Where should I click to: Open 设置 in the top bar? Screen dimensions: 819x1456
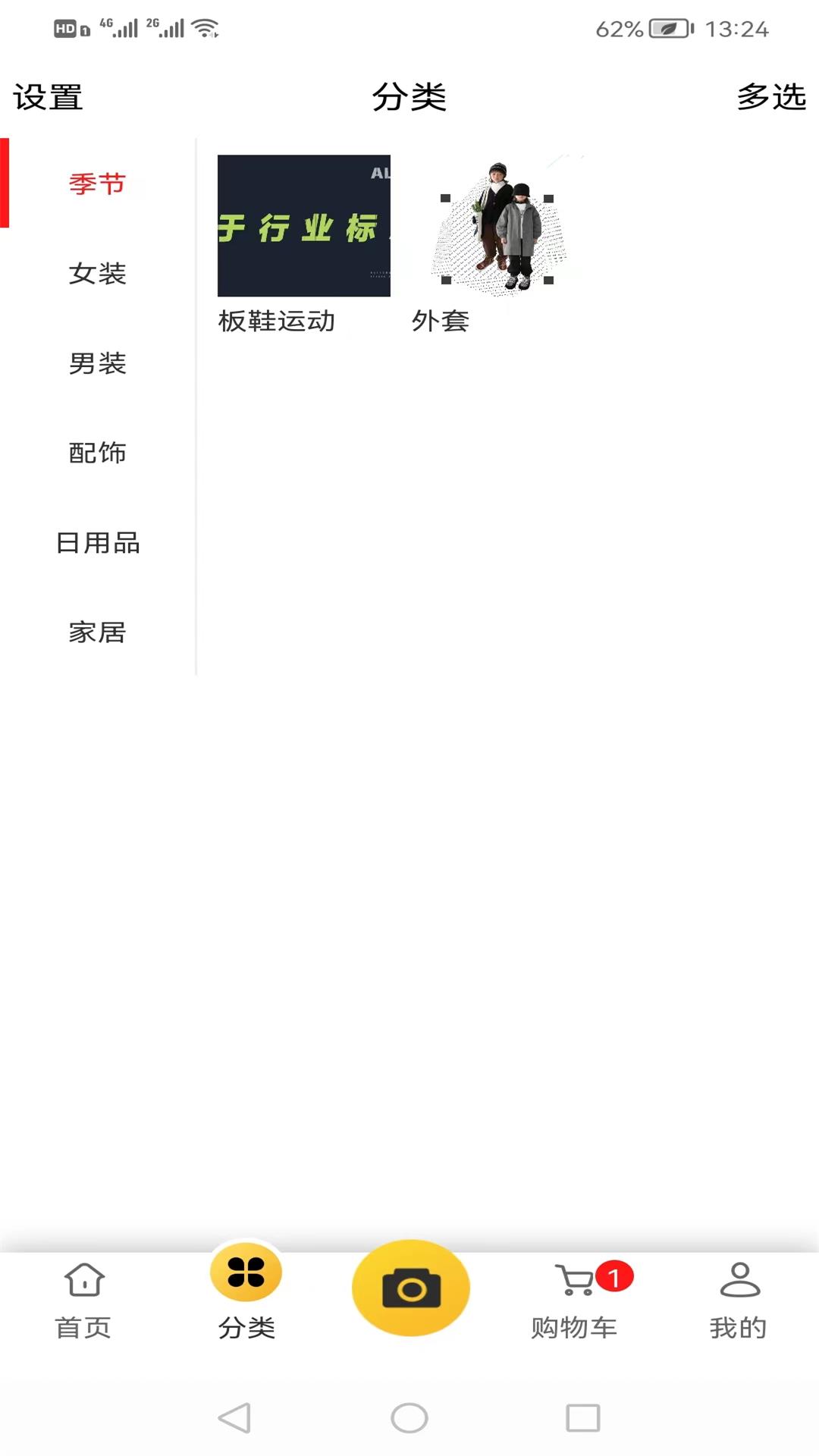click(x=48, y=97)
